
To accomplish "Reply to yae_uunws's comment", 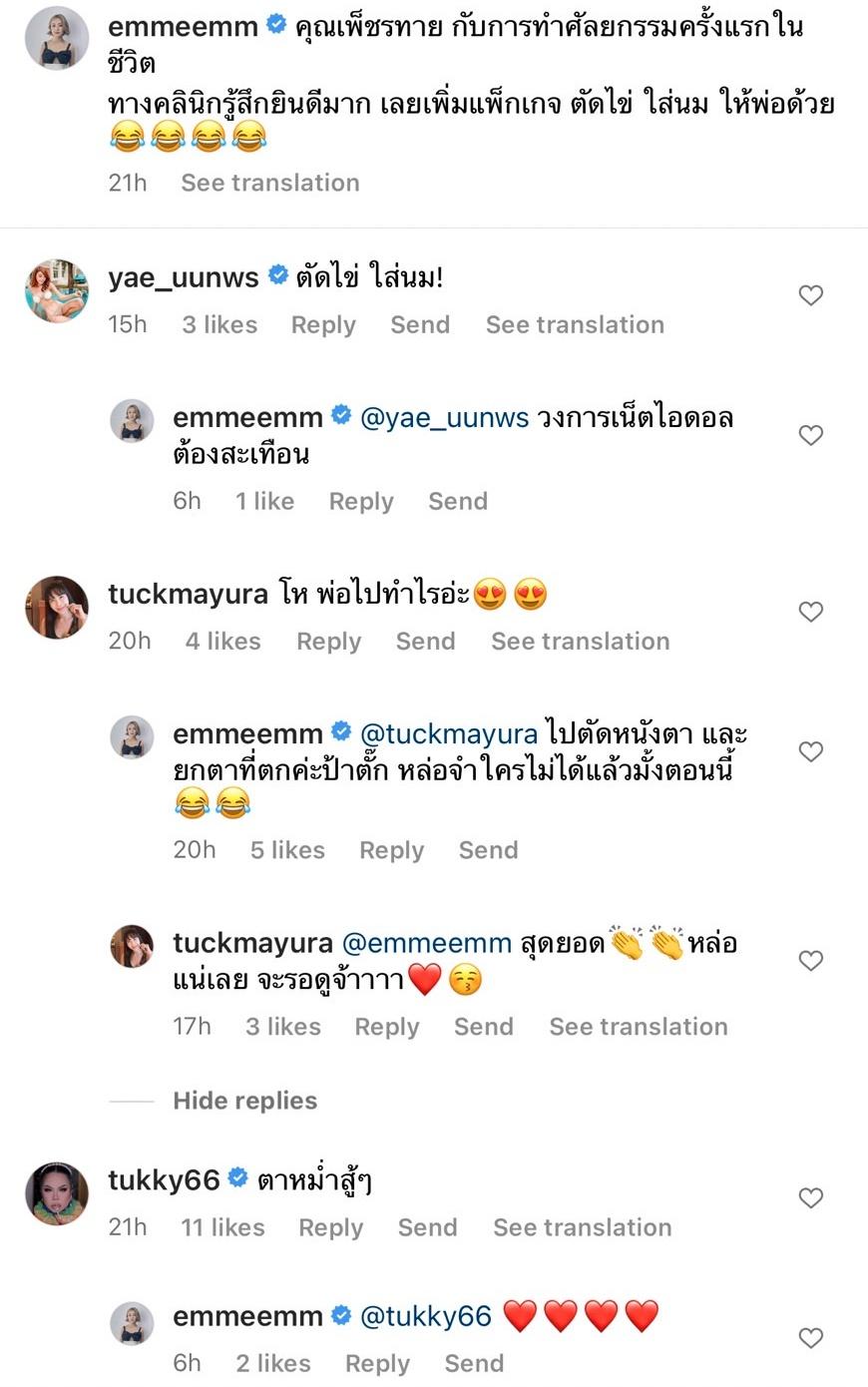I will click(323, 325).
